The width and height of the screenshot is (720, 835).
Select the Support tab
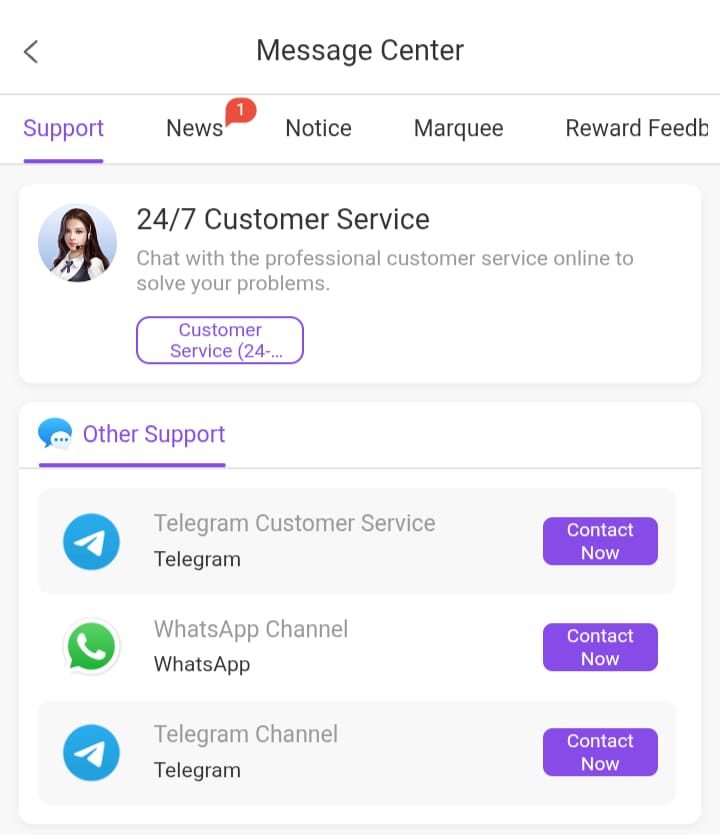pyautogui.click(x=63, y=128)
